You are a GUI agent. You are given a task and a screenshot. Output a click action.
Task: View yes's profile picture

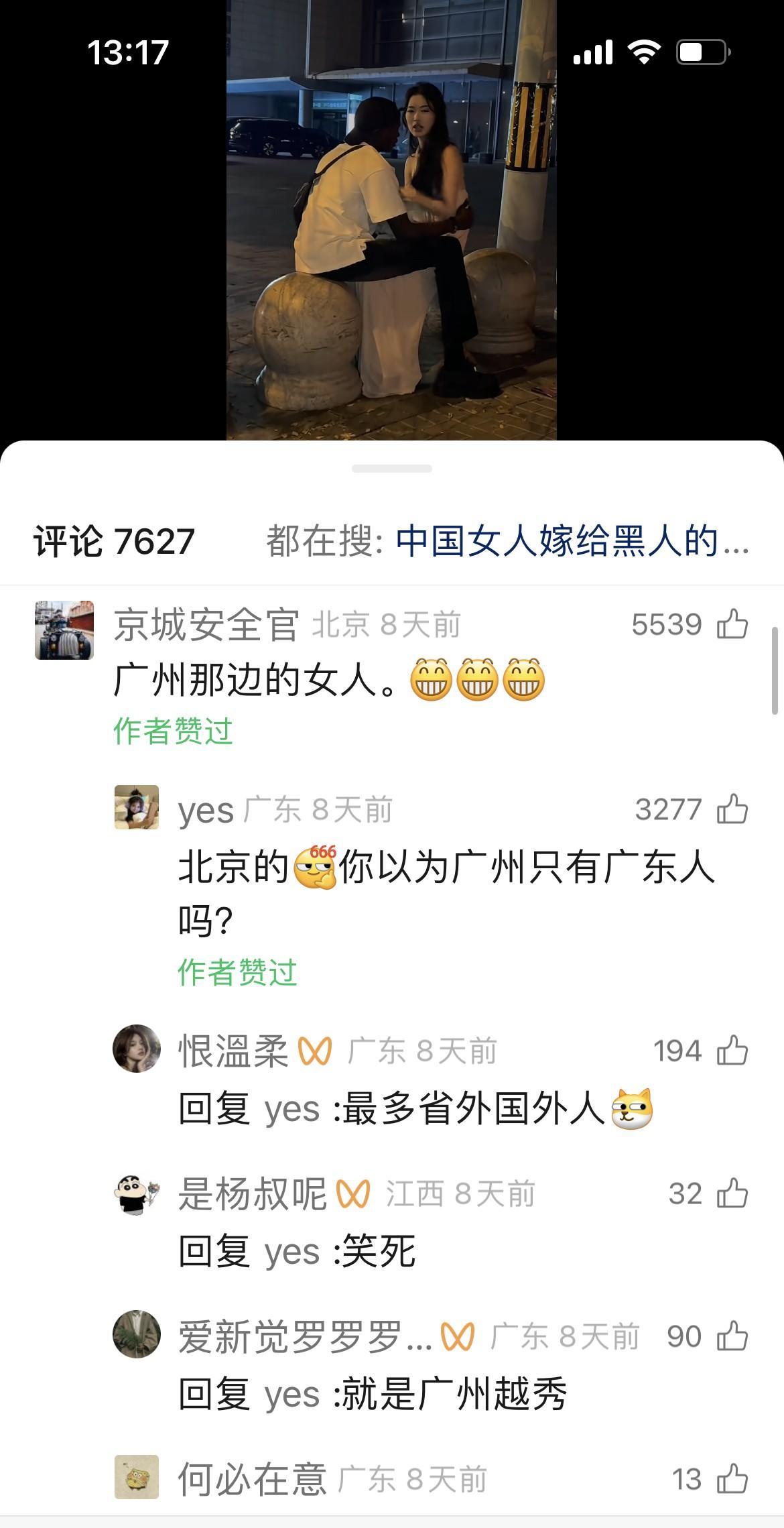(x=137, y=807)
